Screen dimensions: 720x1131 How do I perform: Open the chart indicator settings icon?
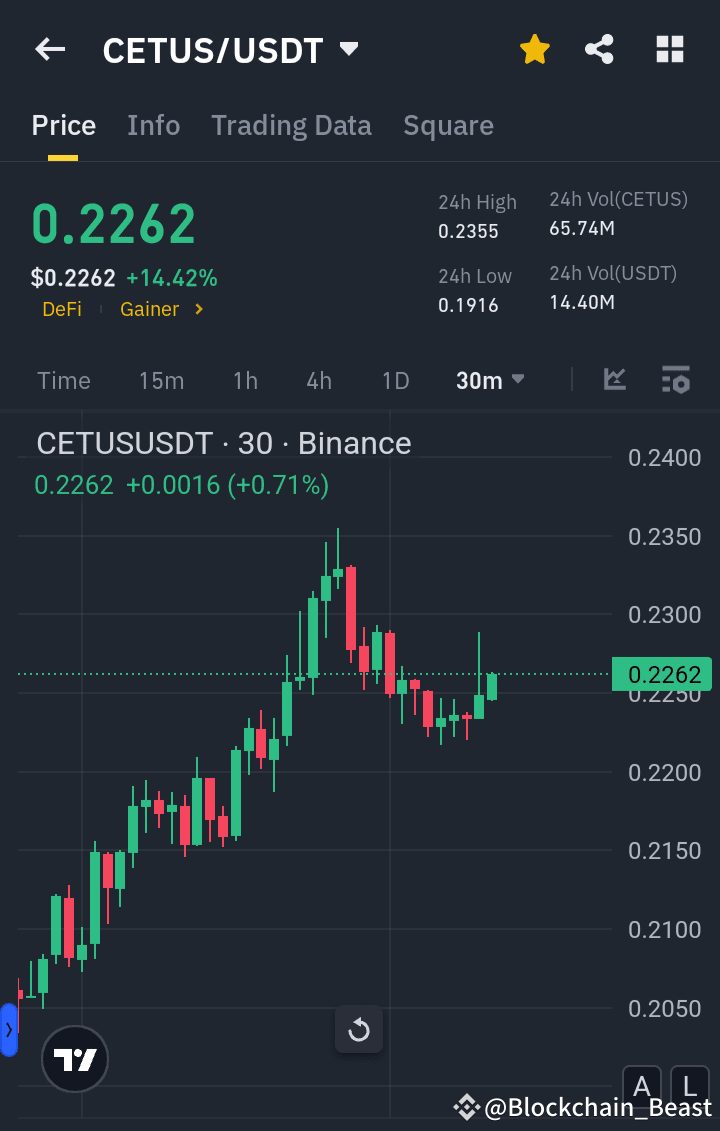click(675, 380)
